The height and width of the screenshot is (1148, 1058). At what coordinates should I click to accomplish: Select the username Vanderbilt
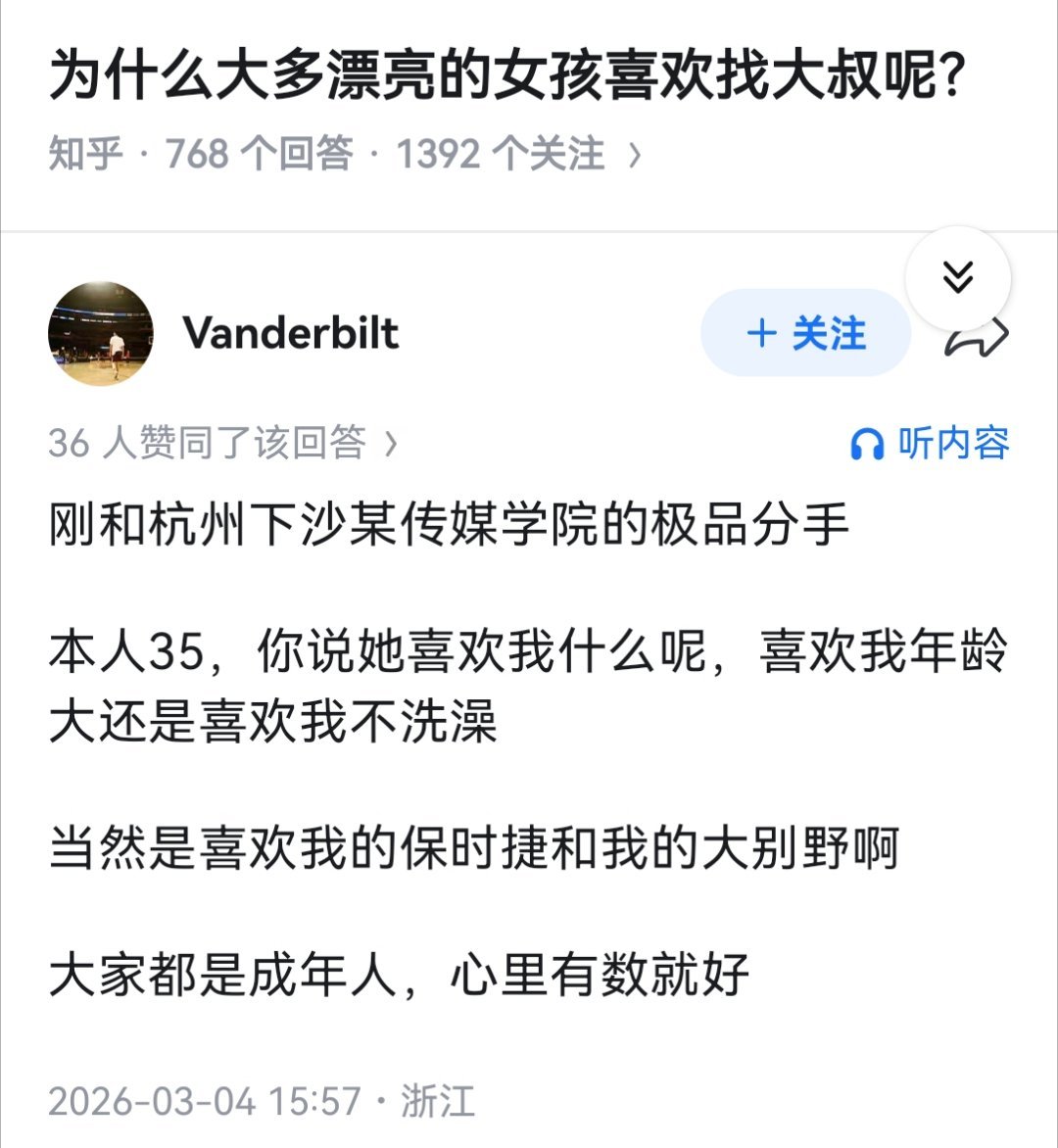291,335
